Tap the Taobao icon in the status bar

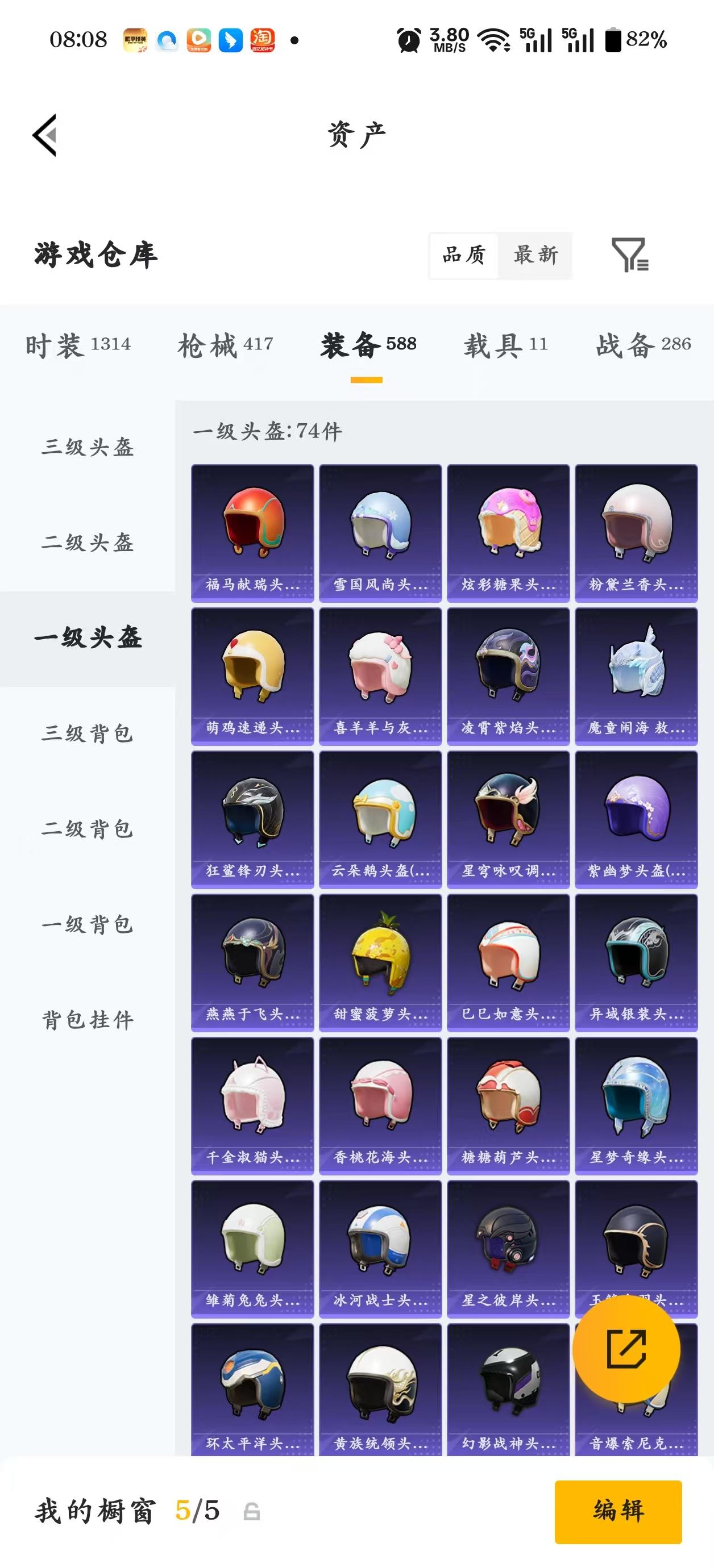tap(261, 39)
